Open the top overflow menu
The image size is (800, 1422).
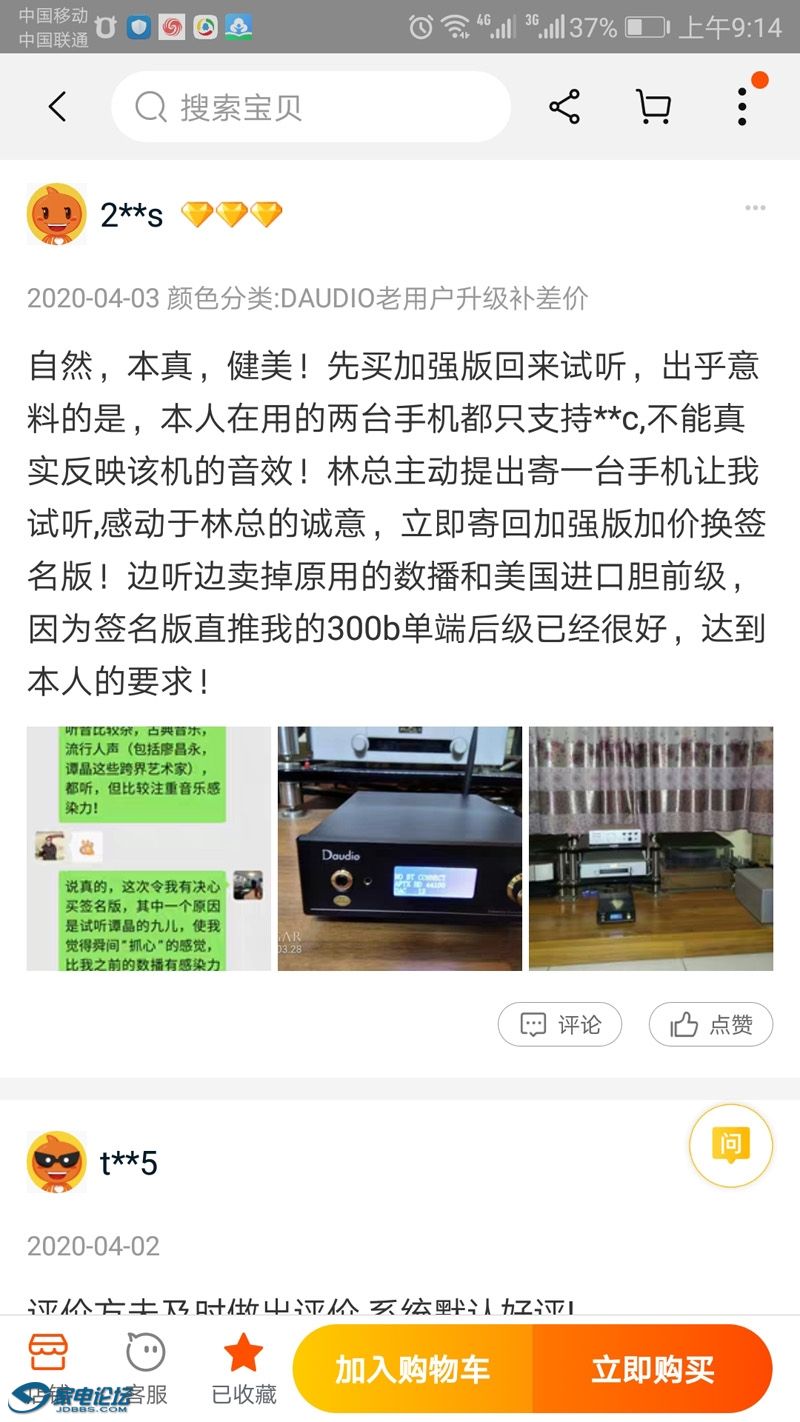tap(742, 106)
